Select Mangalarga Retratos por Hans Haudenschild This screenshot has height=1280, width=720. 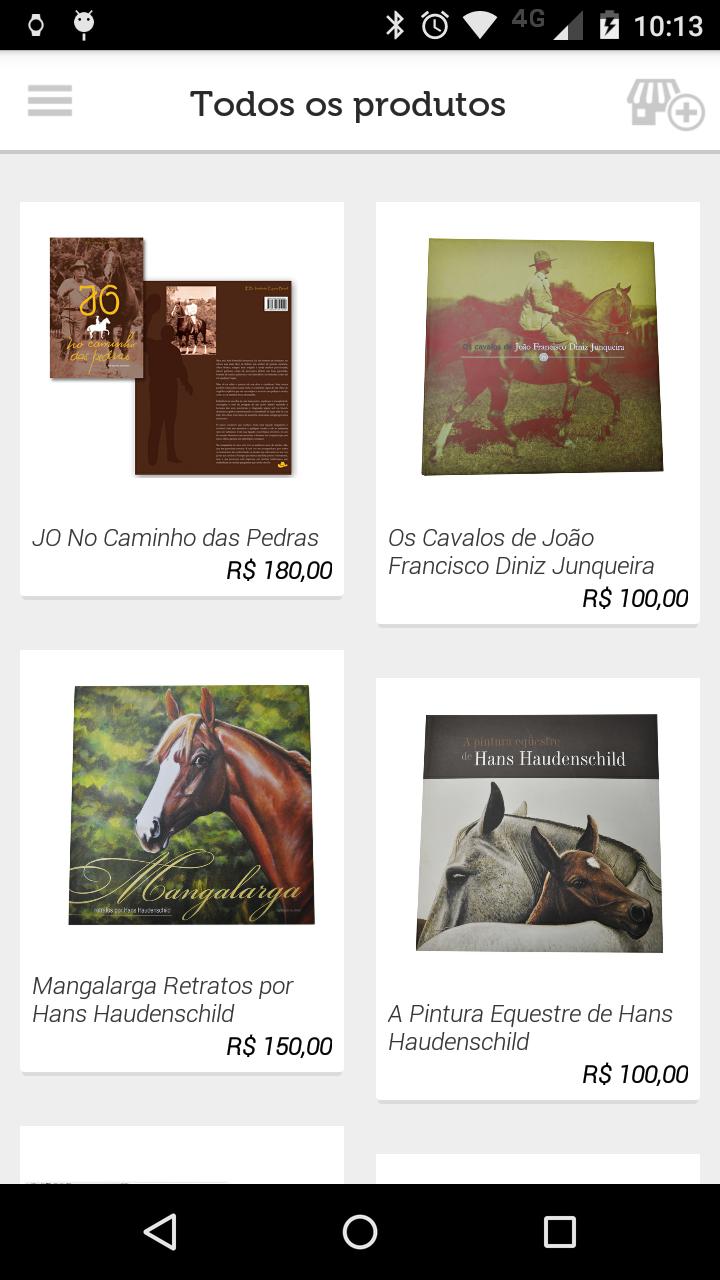(x=182, y=861)
